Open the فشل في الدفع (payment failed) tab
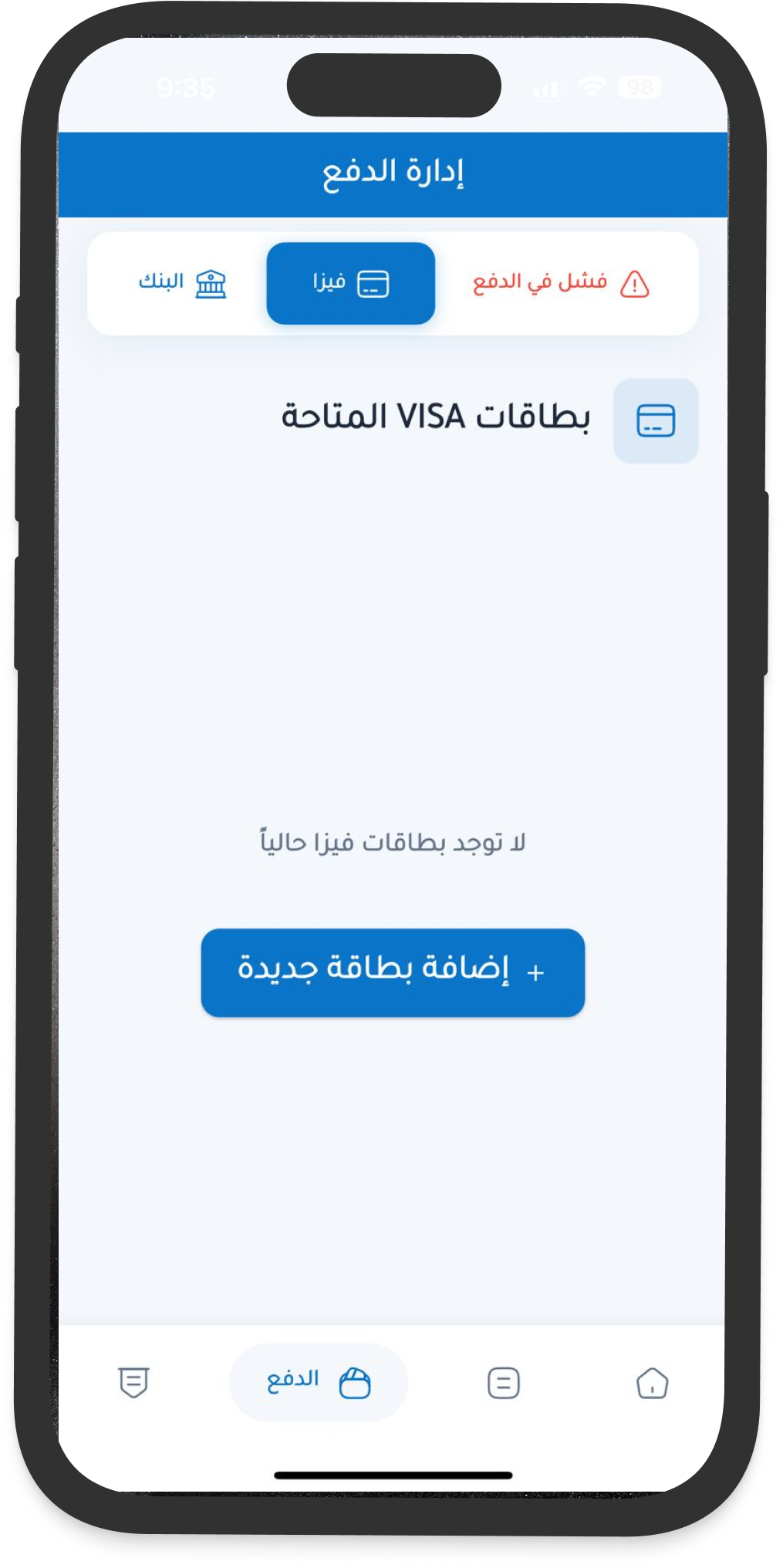Image resolution: width=783 pixels, height=1568 pixels. [561, 283]
